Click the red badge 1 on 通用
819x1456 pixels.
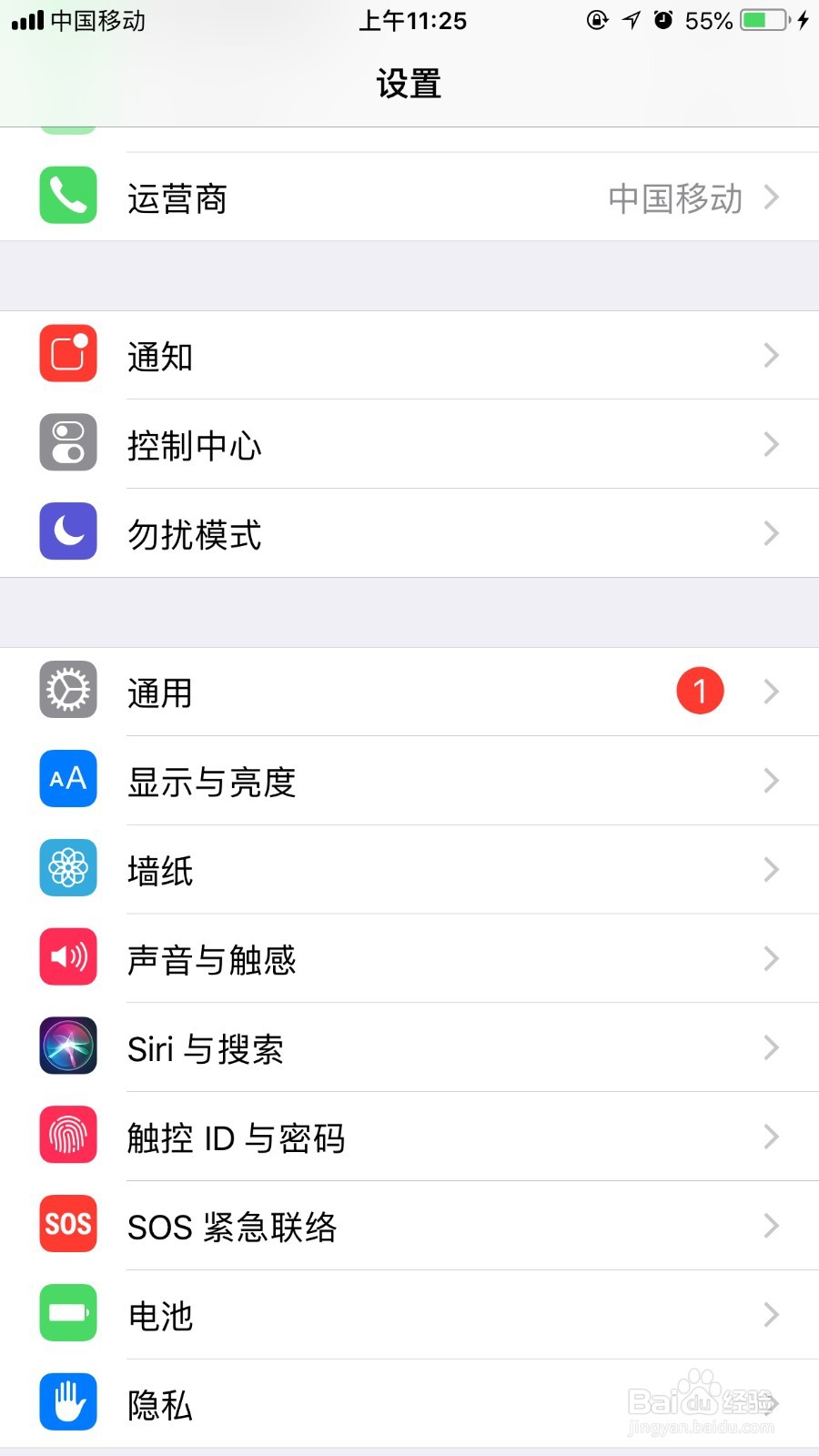pos(699,691)
